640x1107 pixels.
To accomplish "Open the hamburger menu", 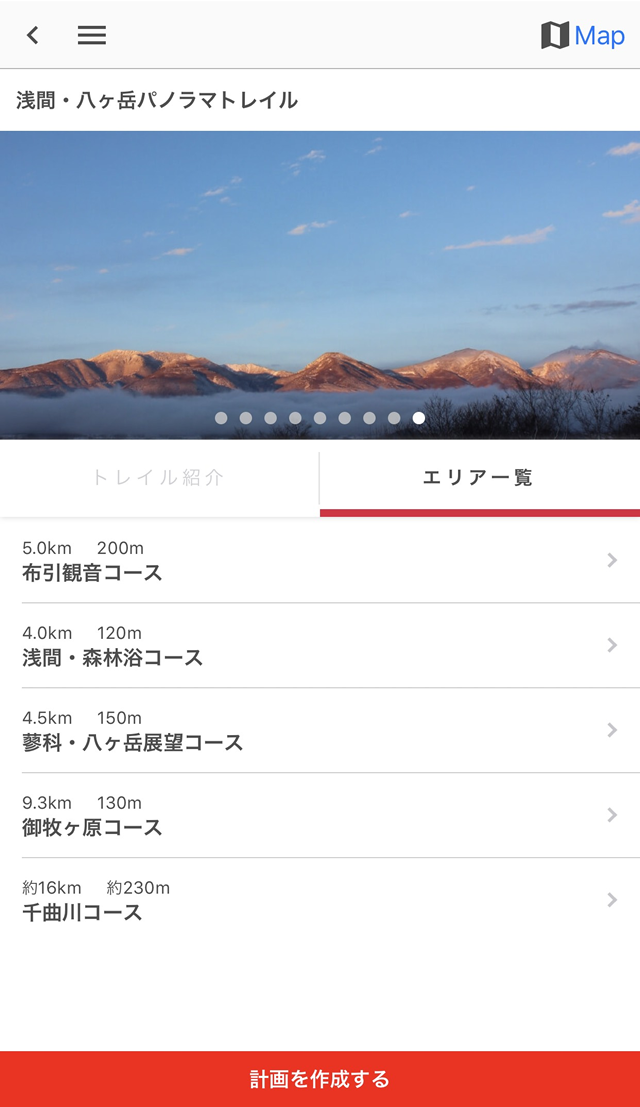I will (92, 36).
